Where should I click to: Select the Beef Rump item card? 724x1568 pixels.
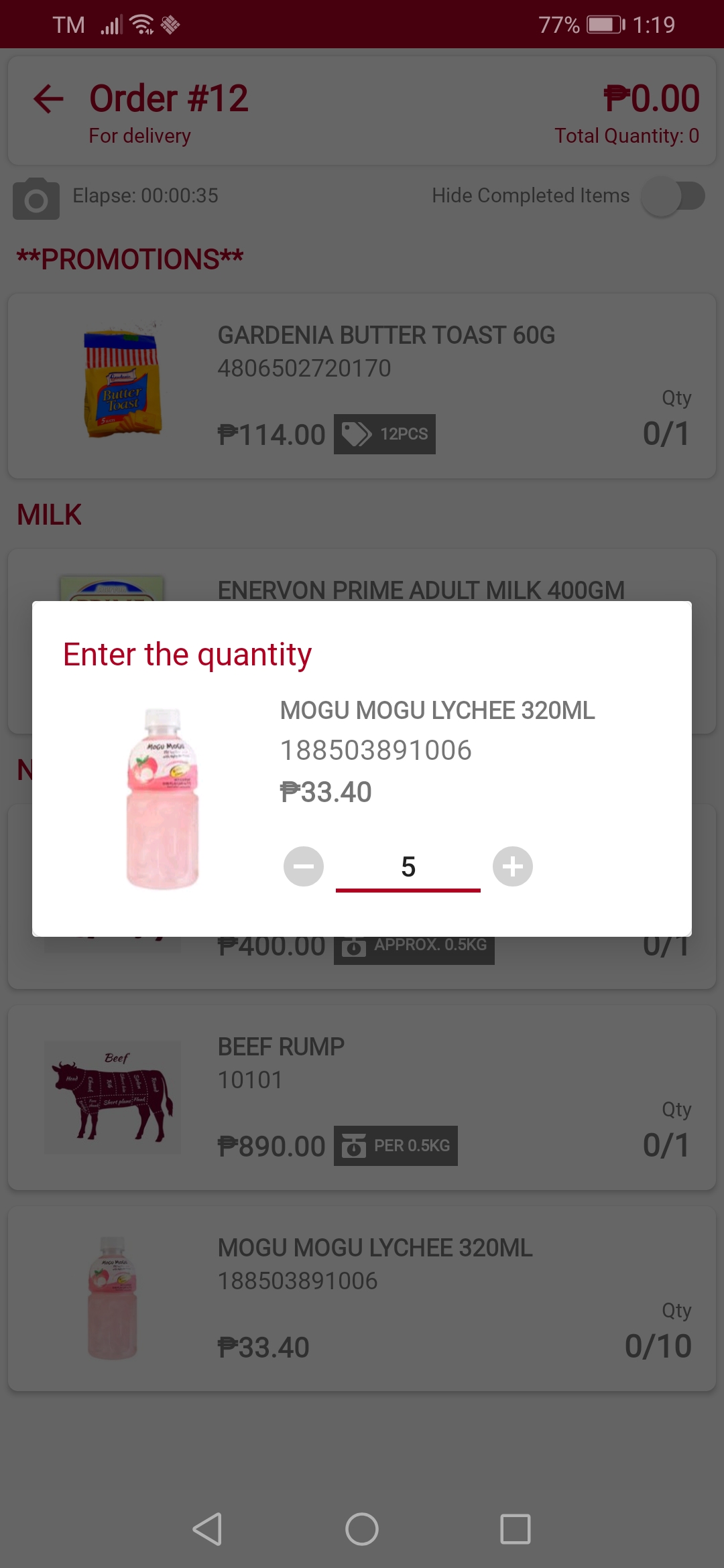362,1098
